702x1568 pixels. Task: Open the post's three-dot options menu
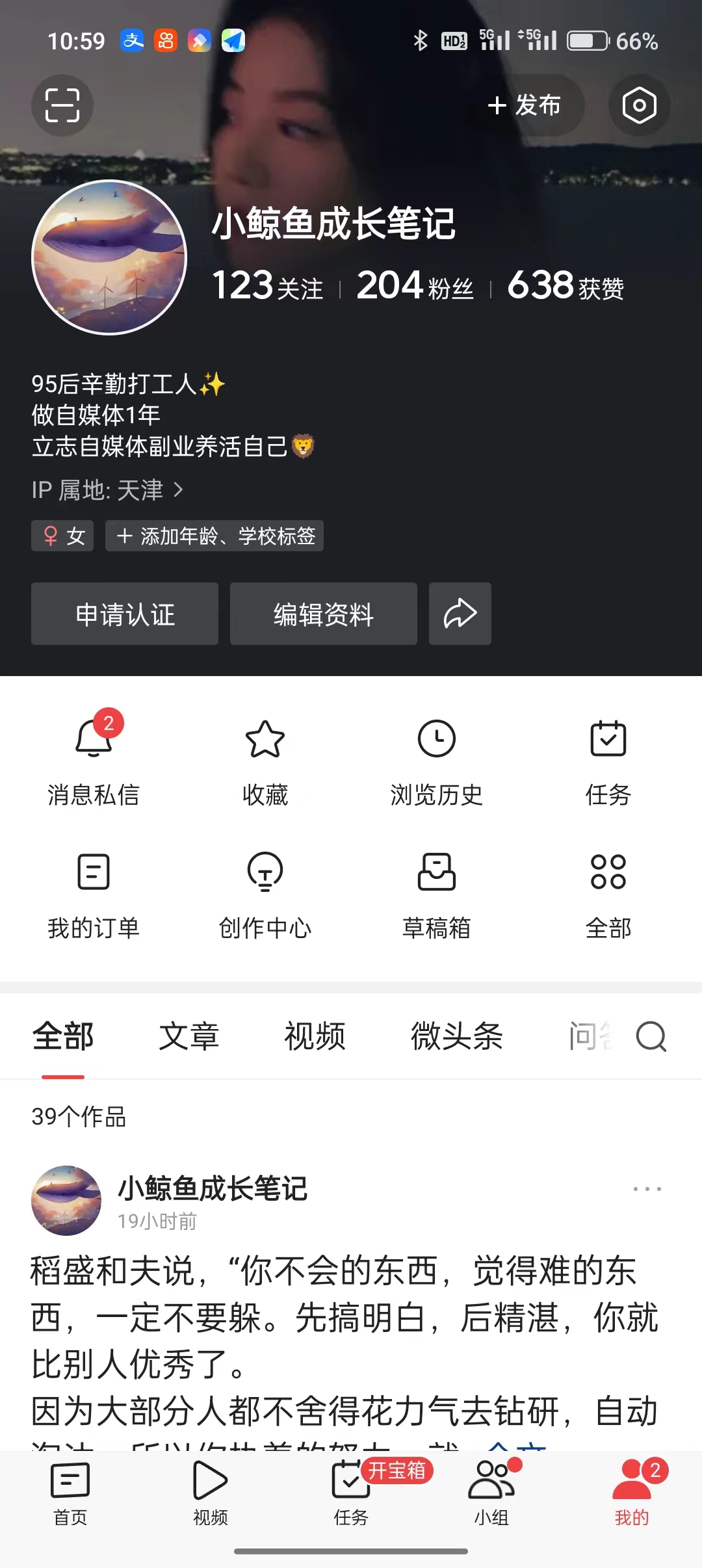(x=647, y=1188)
